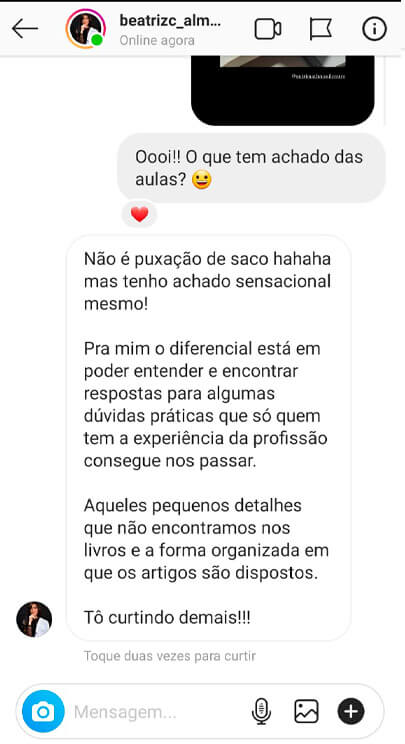Image resolution: width=405 pixels, height=744 pixels.
Task: Open the shared black image post
Action: (283, 90)
